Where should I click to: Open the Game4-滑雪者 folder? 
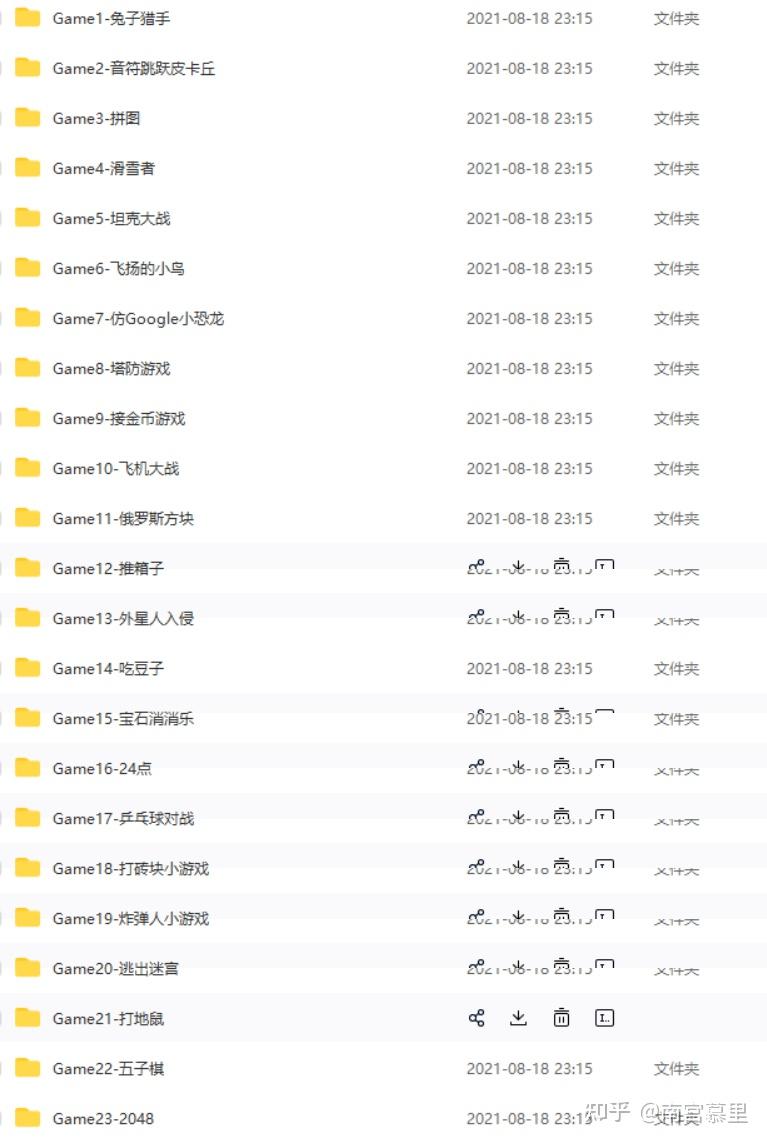(103, 168)
